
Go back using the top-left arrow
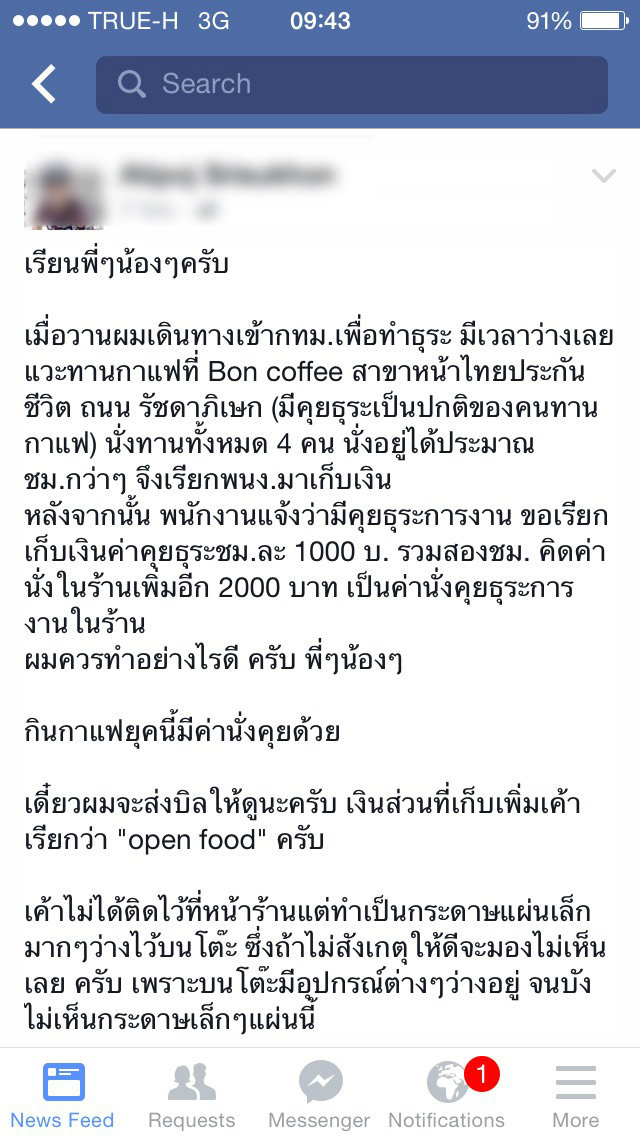[43, 84]
